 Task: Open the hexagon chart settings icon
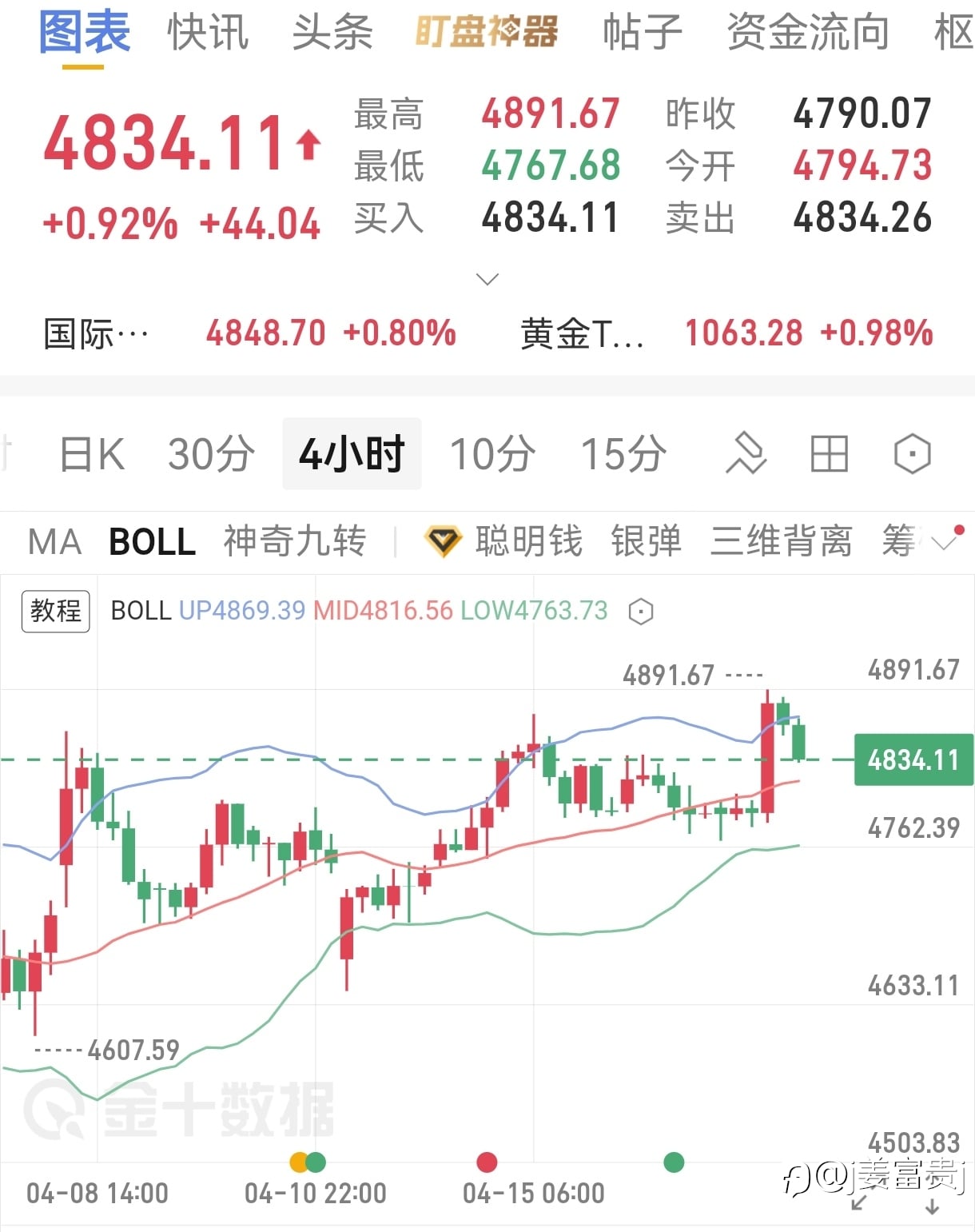(x=912, y=454)
